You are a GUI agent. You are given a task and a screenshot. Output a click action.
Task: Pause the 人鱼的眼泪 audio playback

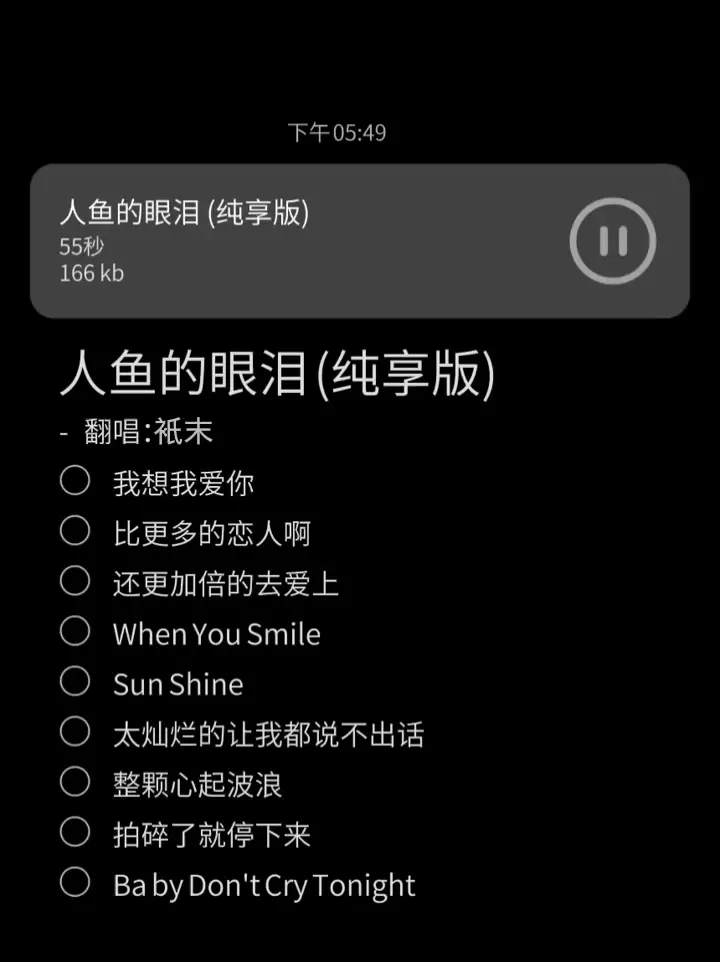click(612, 241)
